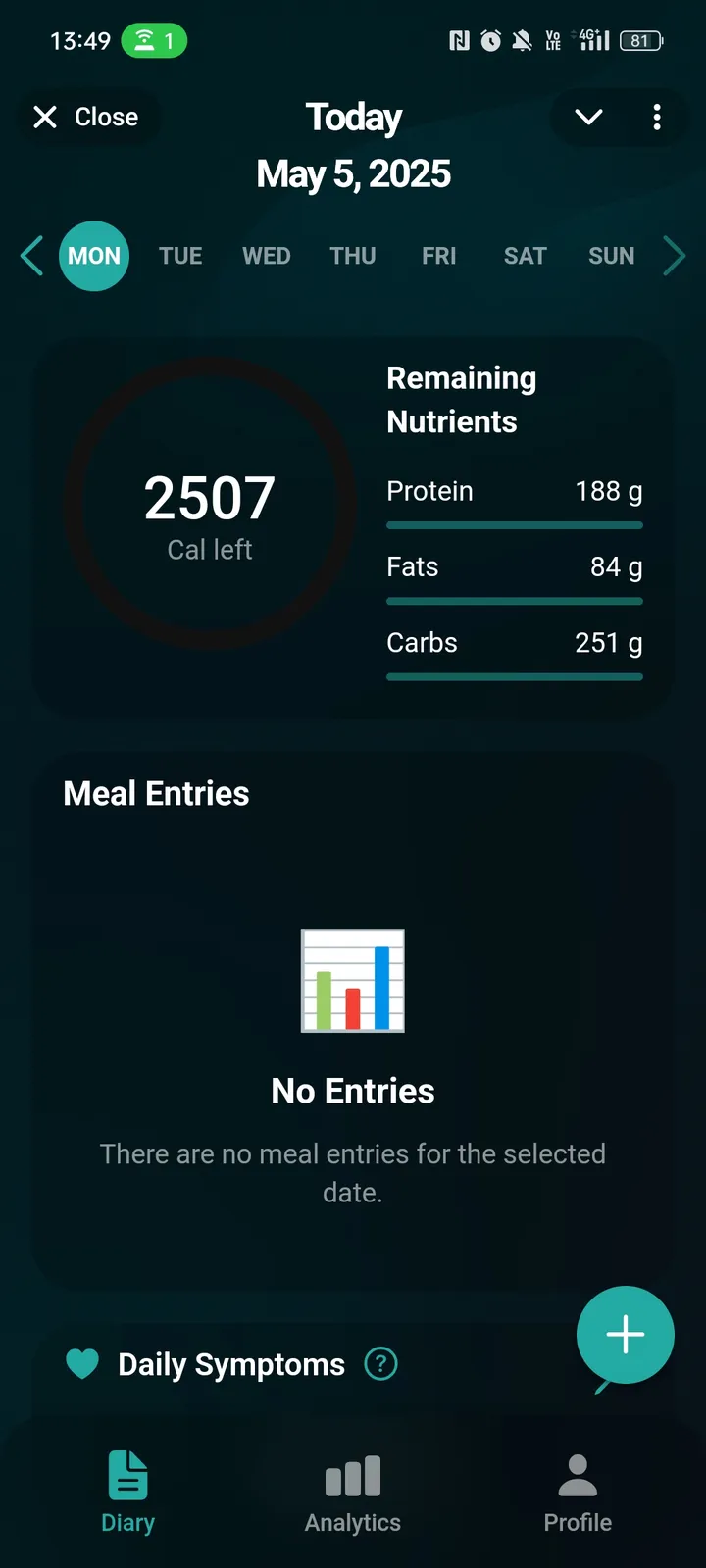Advance to next week with right arrow

coord(675,256)
